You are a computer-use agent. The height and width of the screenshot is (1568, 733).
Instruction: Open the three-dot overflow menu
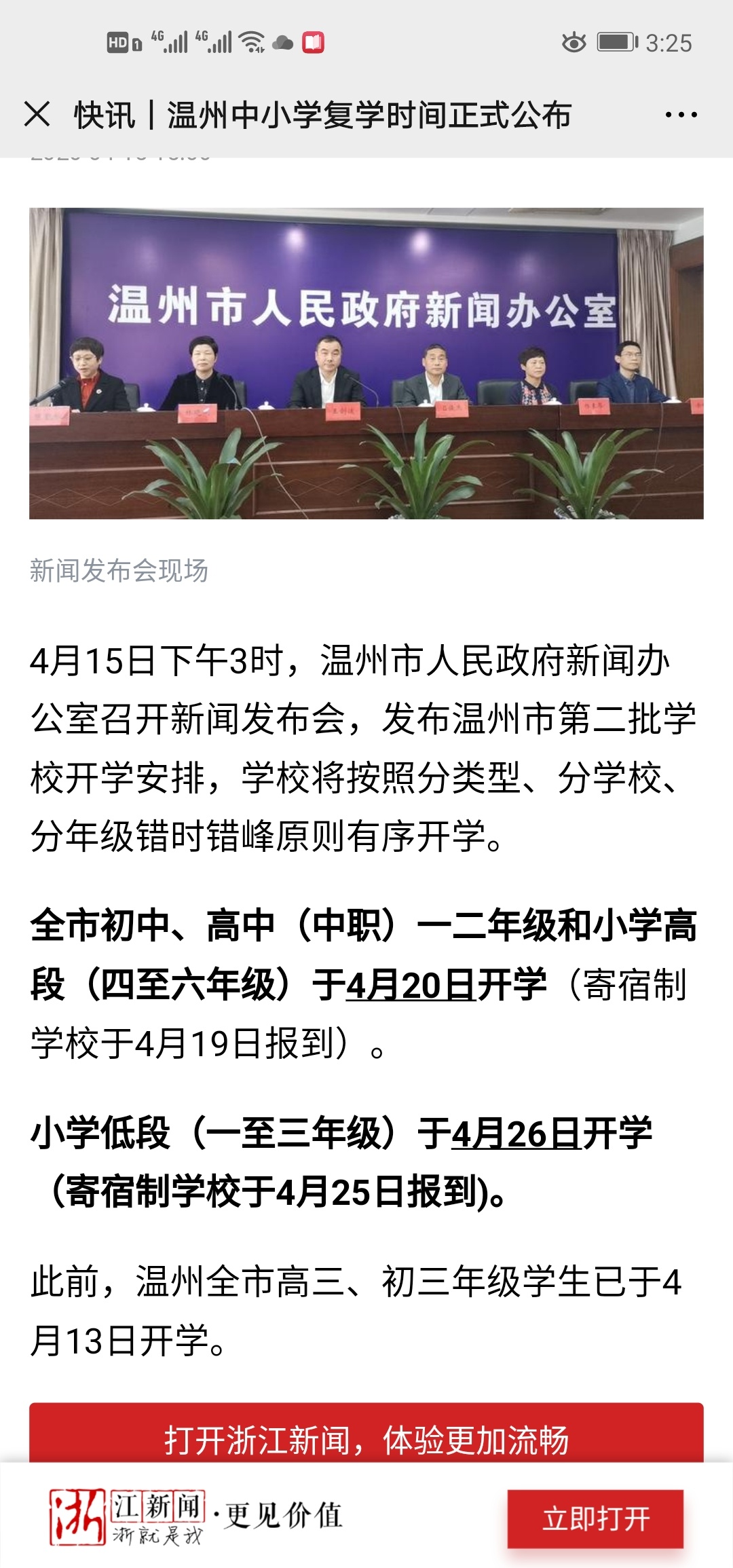(681, 115)
